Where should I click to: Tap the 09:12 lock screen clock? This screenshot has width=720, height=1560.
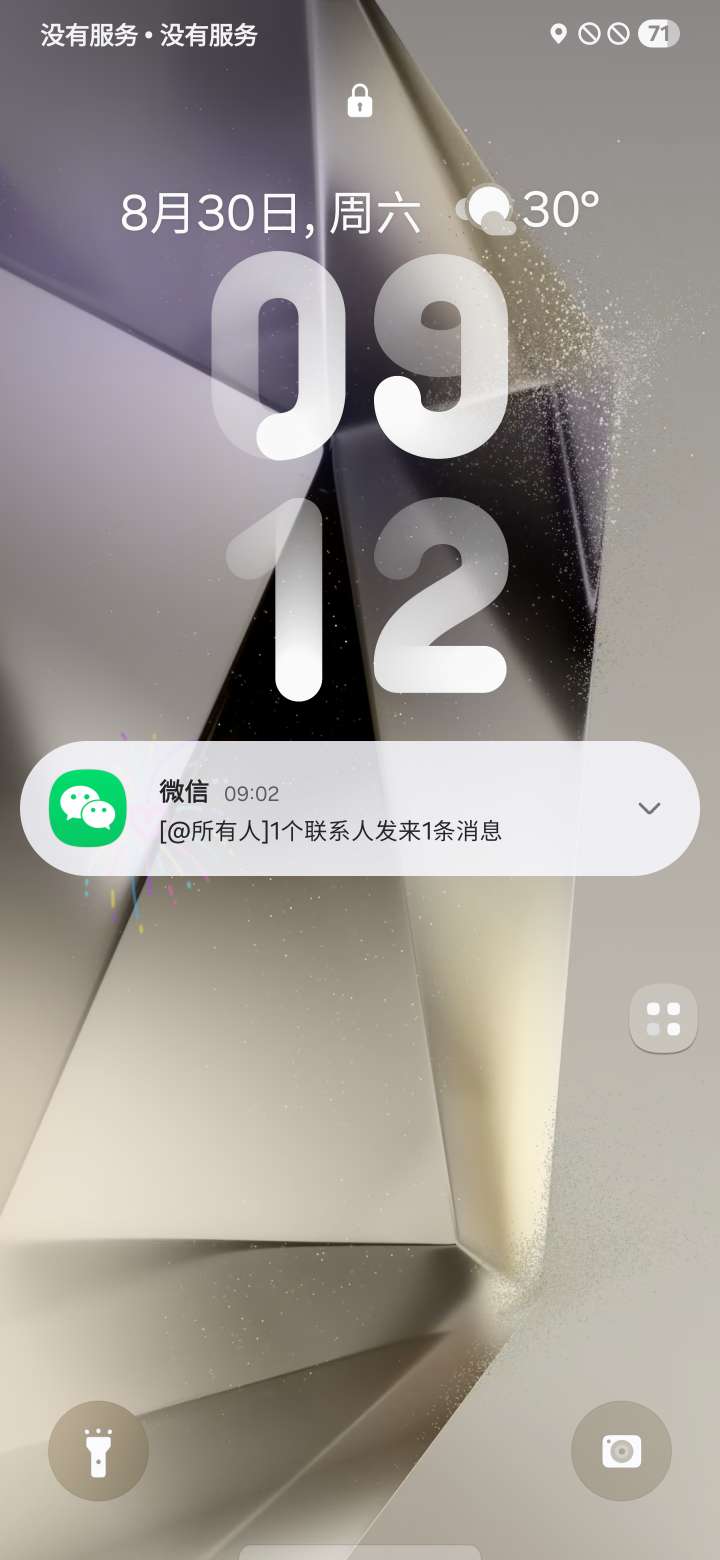tap(362, 475)
